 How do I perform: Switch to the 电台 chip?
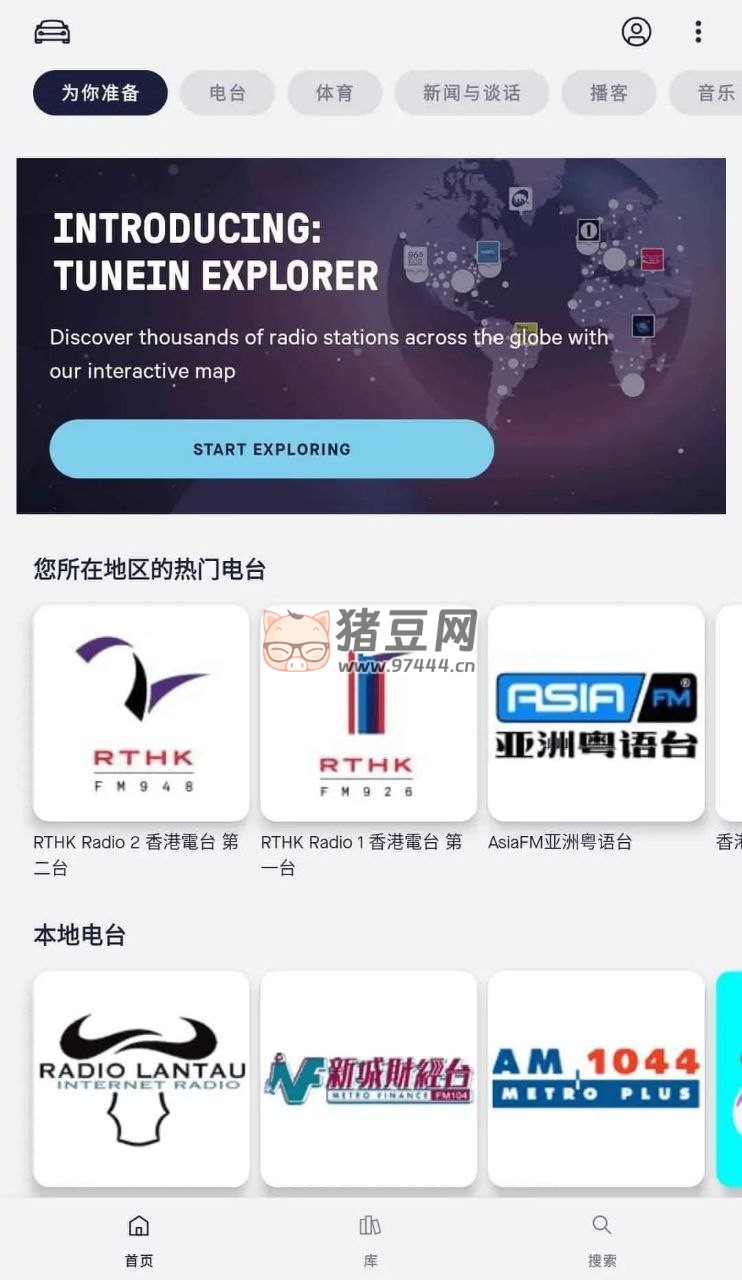227,93
